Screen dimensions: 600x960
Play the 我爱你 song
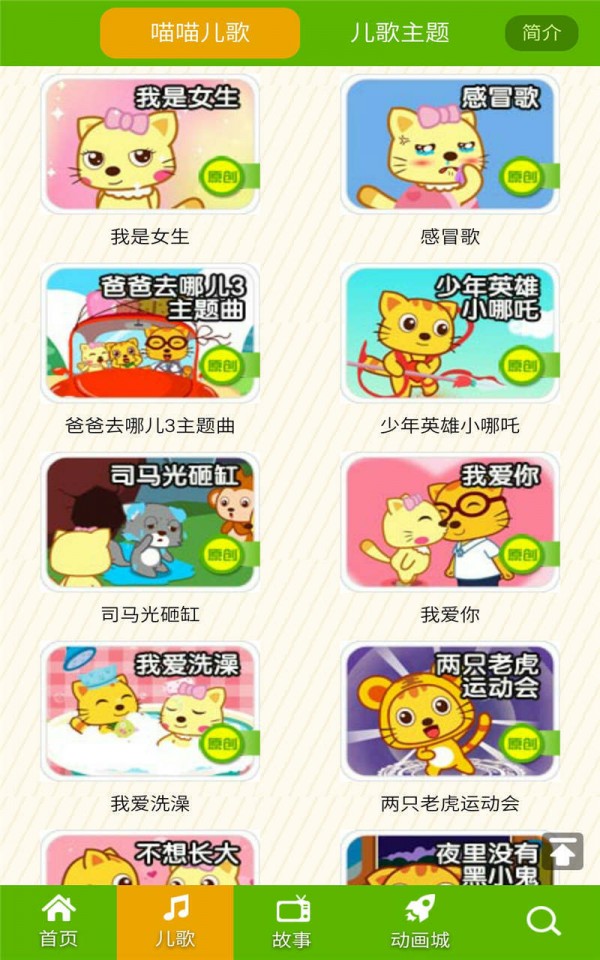coord(450,521)
